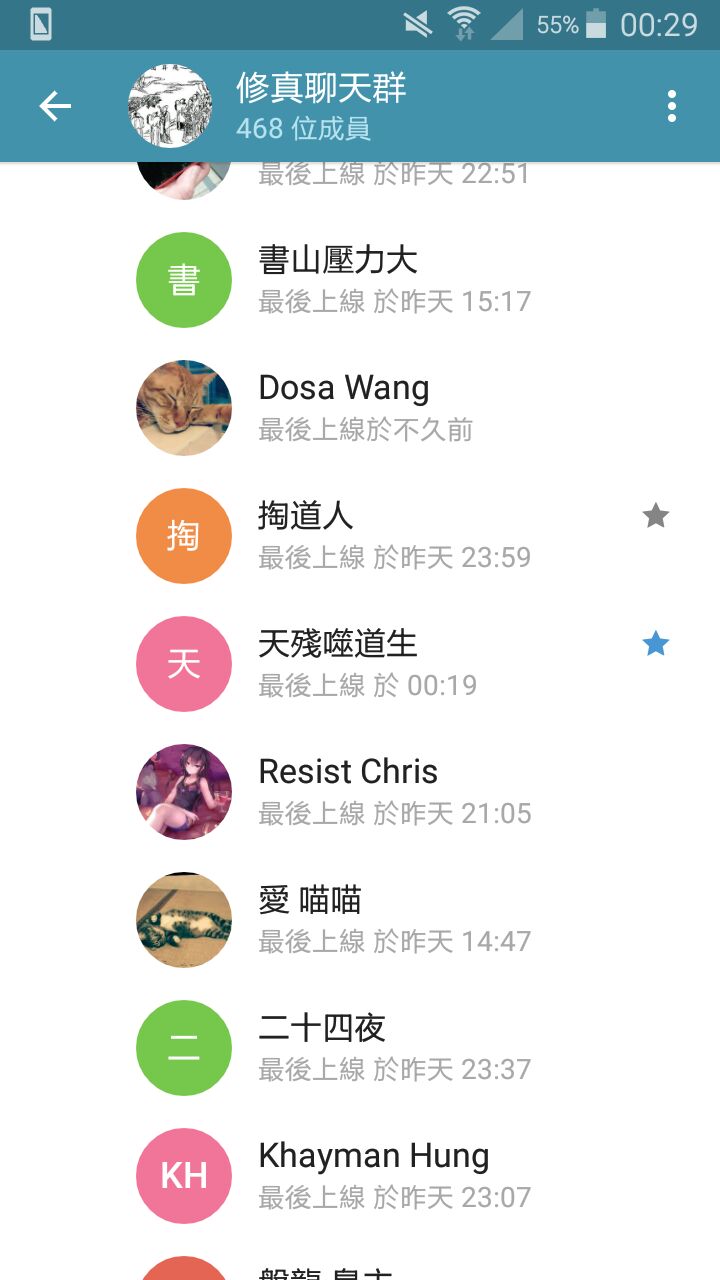720x1280 pixels.
Task: Open the three-dot overflow menu
Action: [671, 106]
